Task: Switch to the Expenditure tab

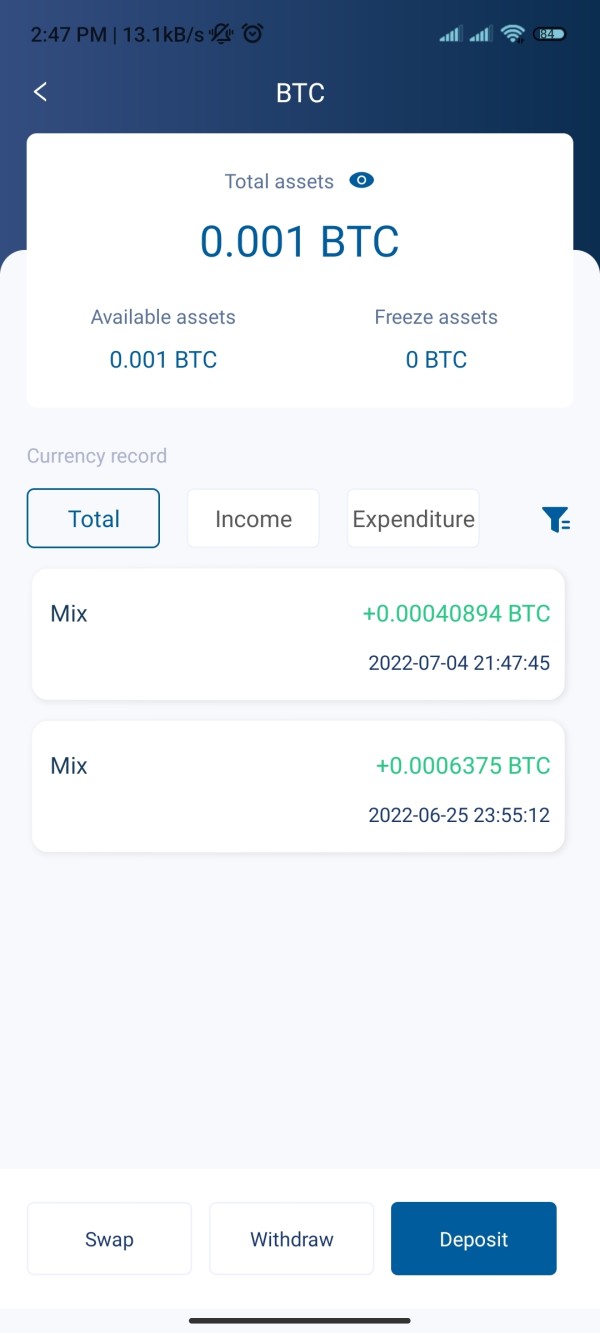Action: 413,518
